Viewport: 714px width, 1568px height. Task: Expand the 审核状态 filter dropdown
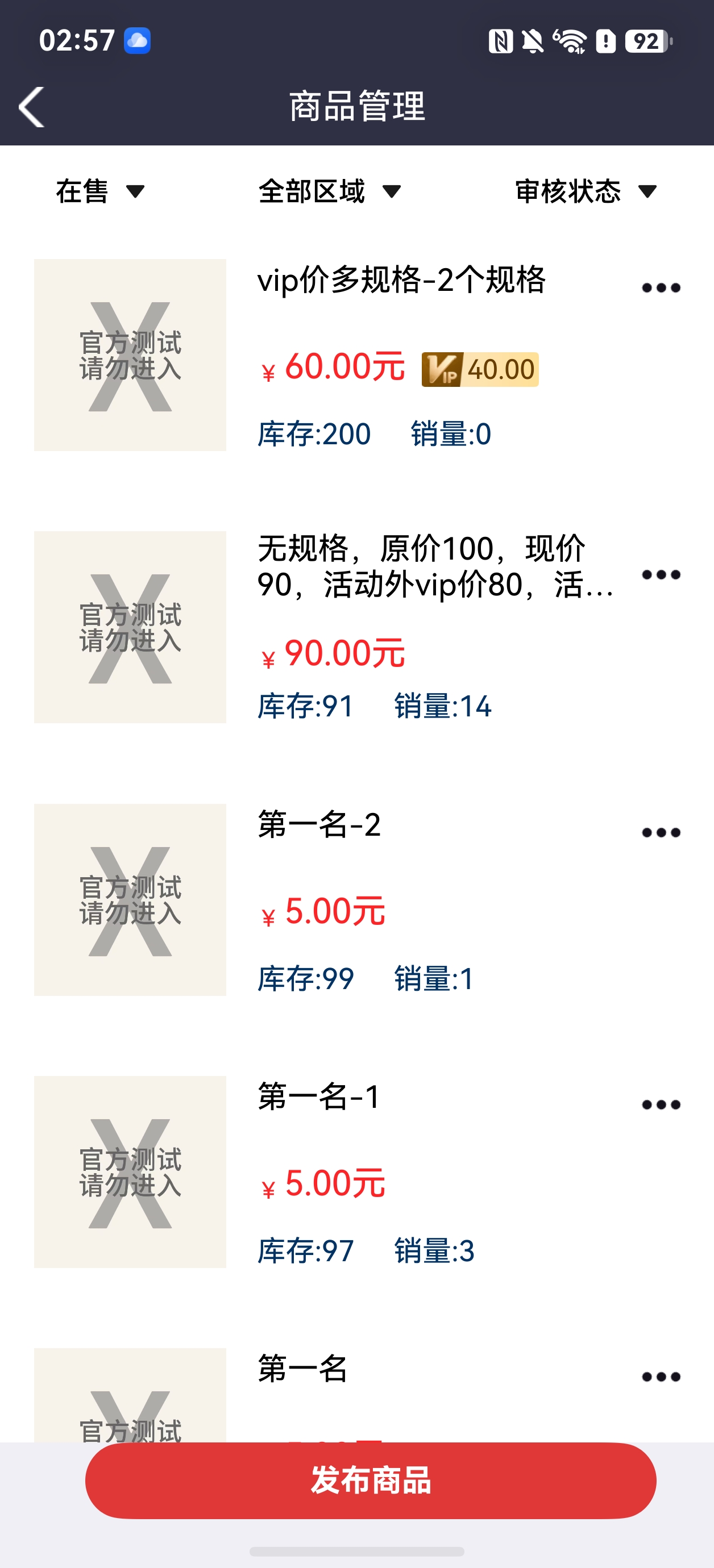tap(586, 192)
